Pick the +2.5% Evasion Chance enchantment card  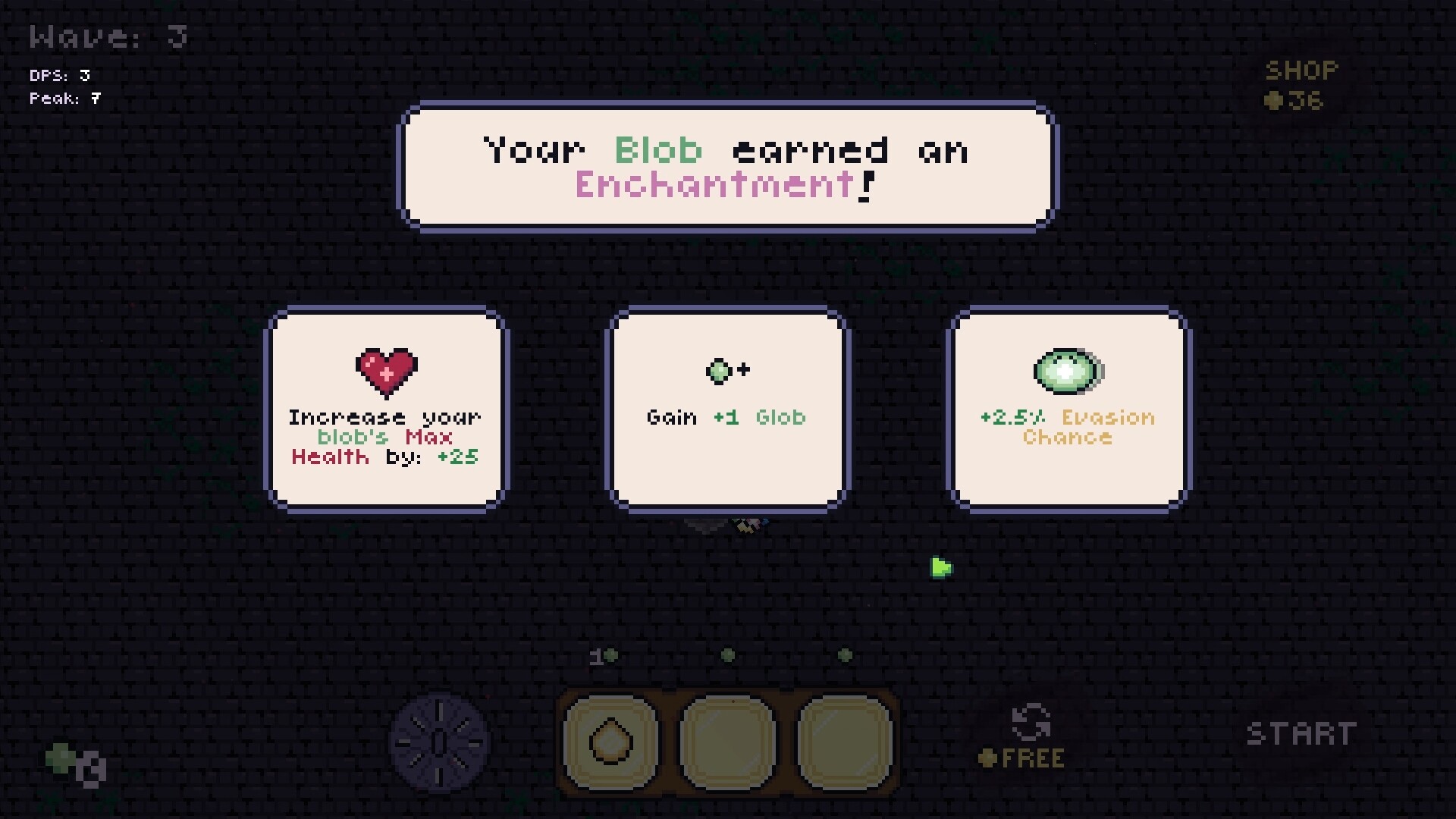[1069, 409]
